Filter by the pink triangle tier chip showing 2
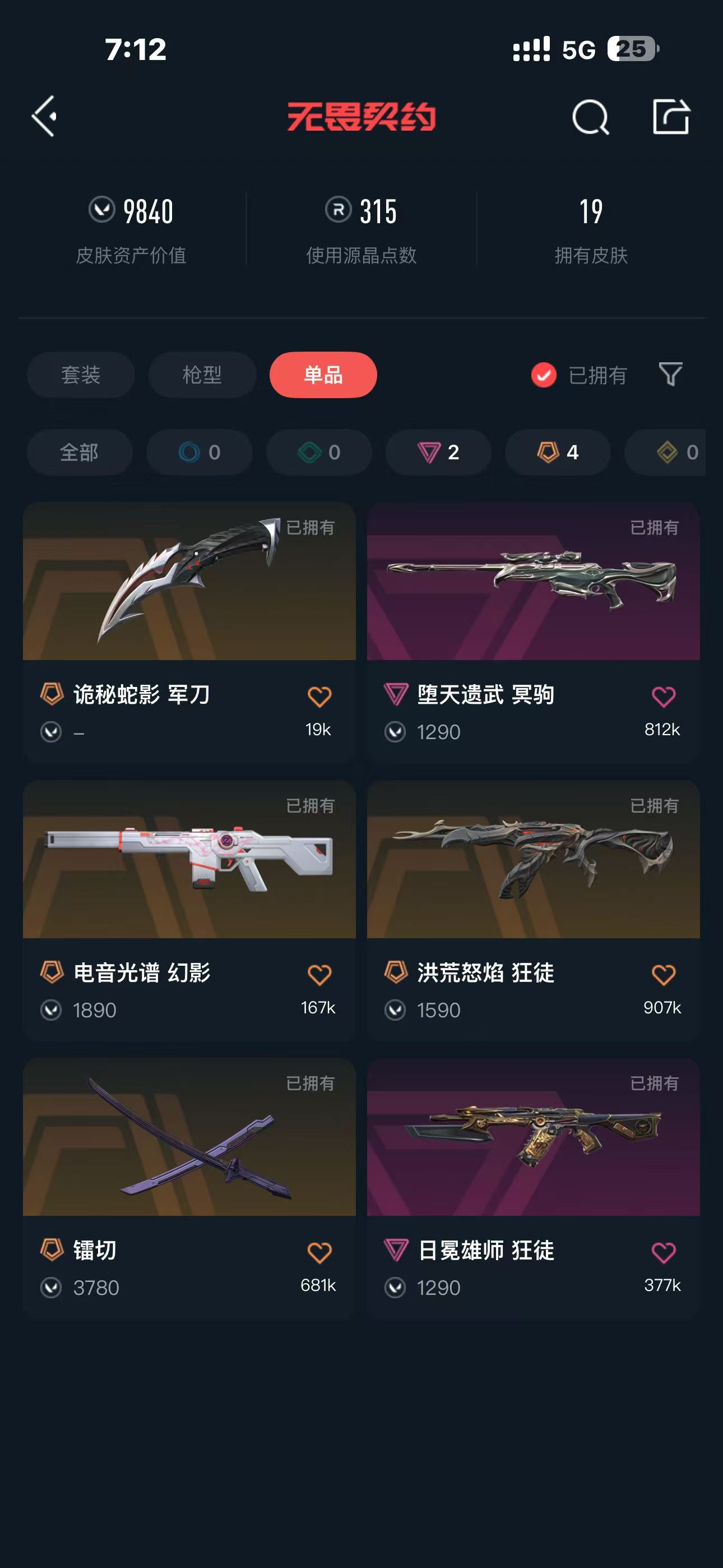The height and width of the screenshot is (1568, 723). 438,452
